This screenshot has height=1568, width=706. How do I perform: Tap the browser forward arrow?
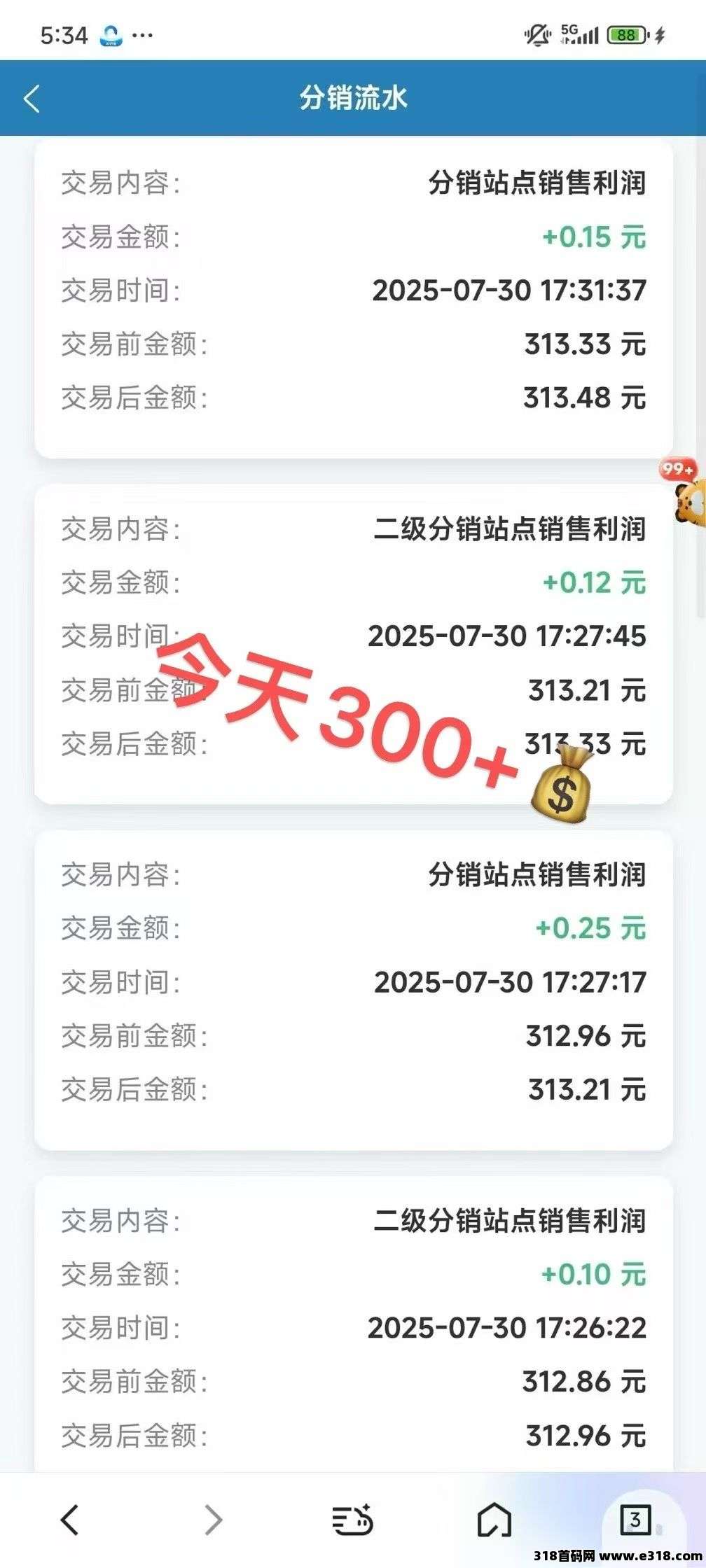(213, 1520)
